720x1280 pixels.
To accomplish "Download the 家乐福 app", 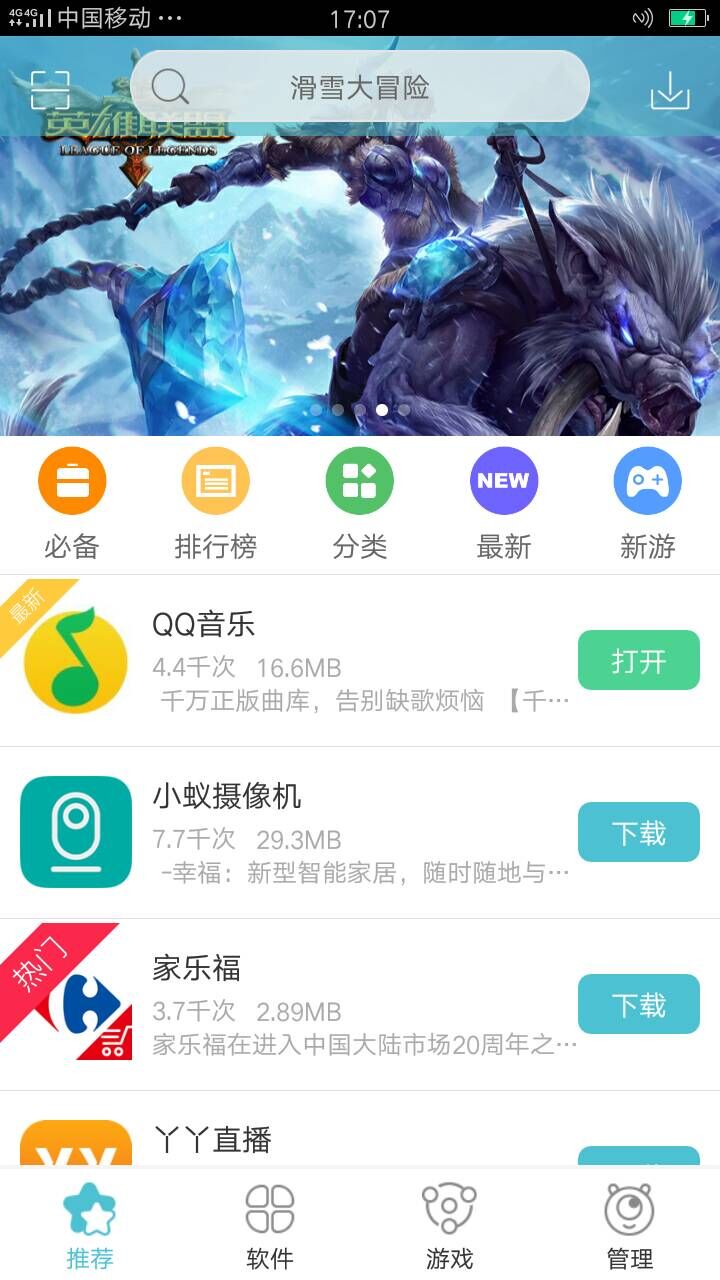I will point(638,1005).
